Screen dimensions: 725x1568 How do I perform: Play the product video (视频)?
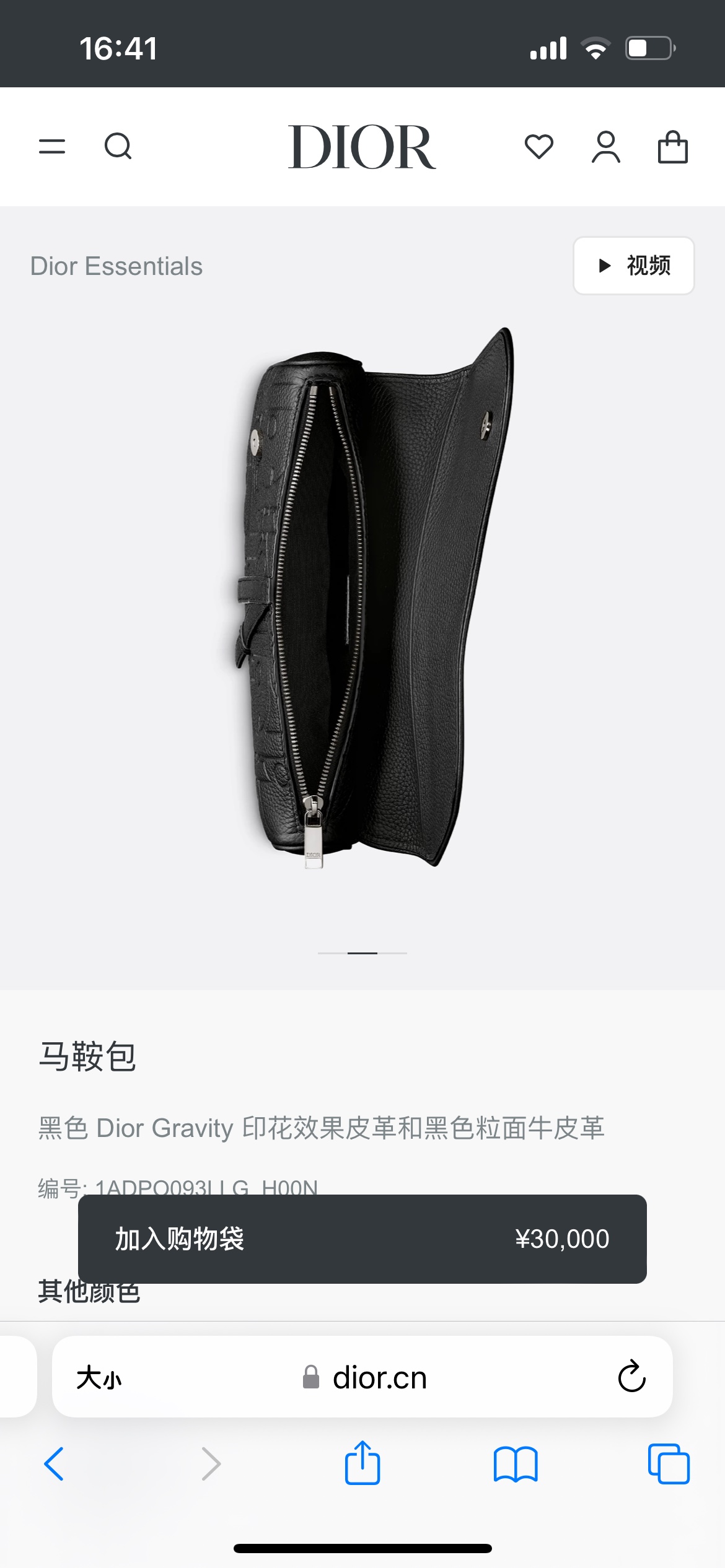pos(633,266)
